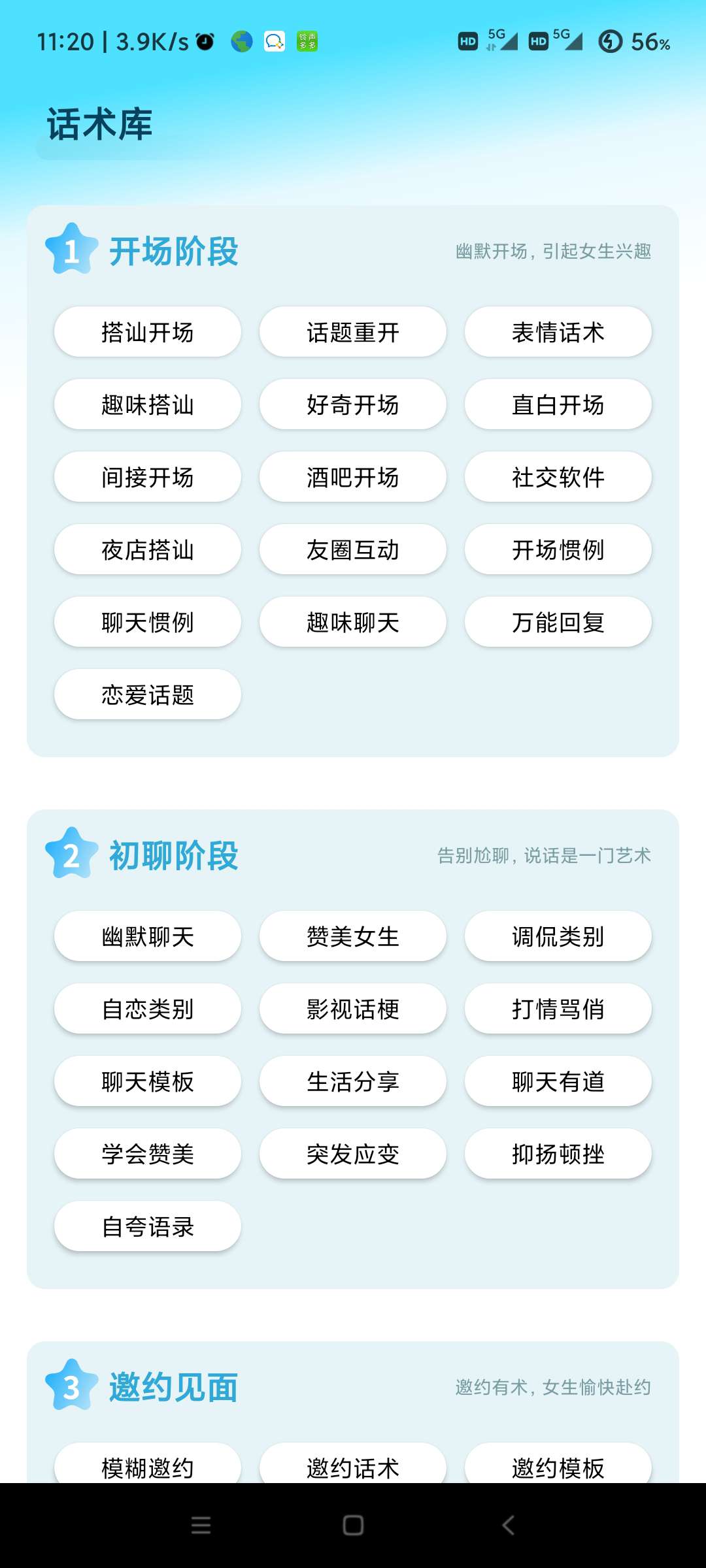The height and width of the screenshot is (1568, 706).
Task: Select 模糊邀约 under 邀约见面
Action: (147, 1469)
